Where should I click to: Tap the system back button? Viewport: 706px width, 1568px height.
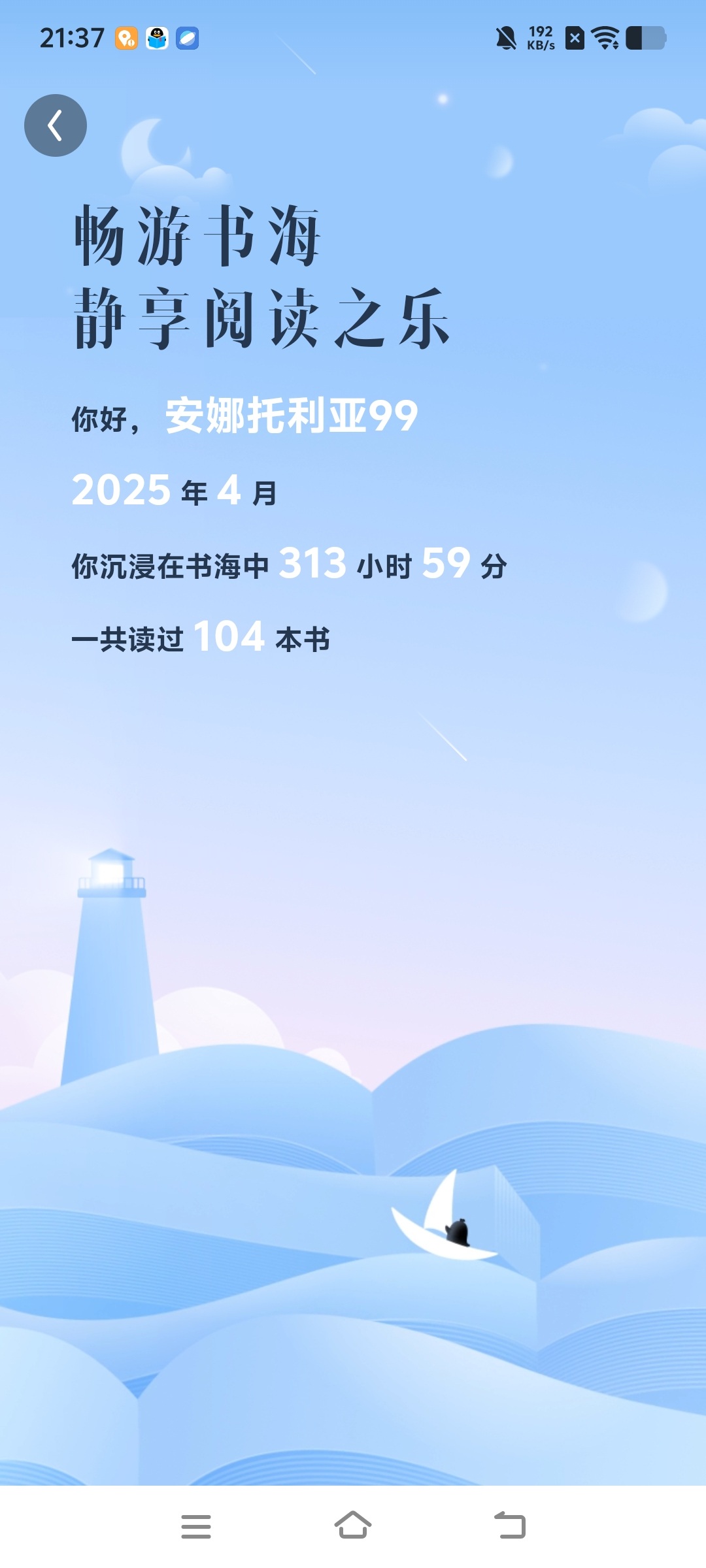(x=510, y=1525)
